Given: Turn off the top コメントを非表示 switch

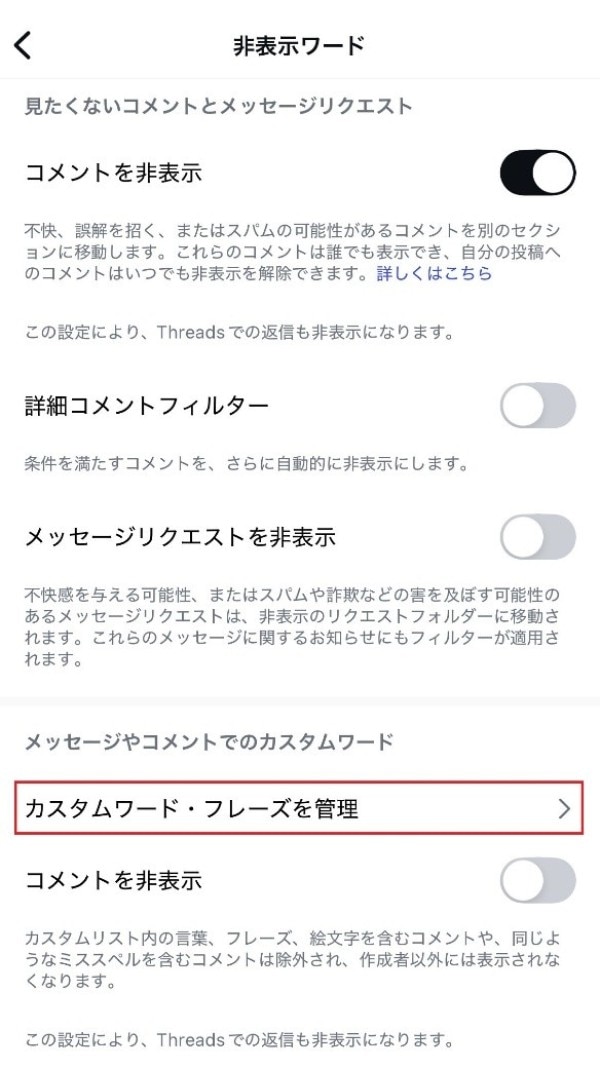Looking at the screenshot, I should tap(537, 173).
